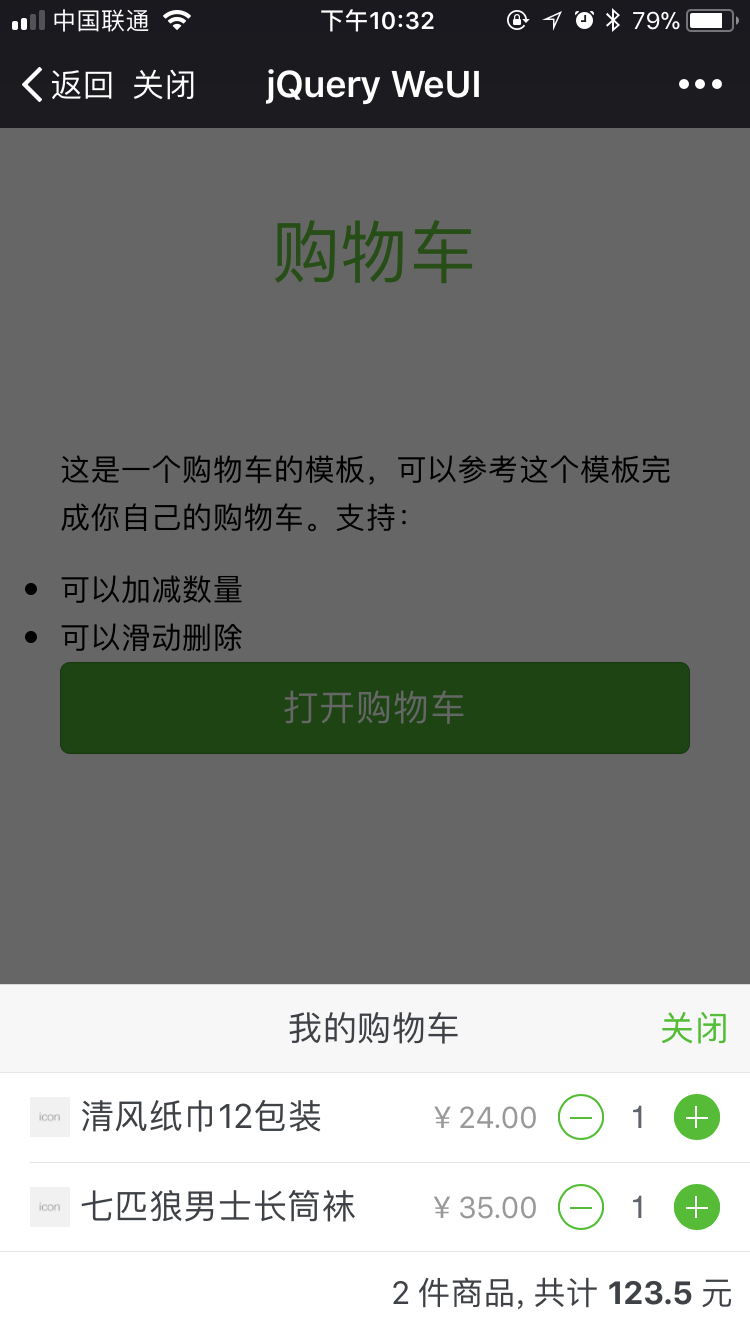
Task: Increase quantity of 清风纸巾12包装
Action: tap(697, 1117)
